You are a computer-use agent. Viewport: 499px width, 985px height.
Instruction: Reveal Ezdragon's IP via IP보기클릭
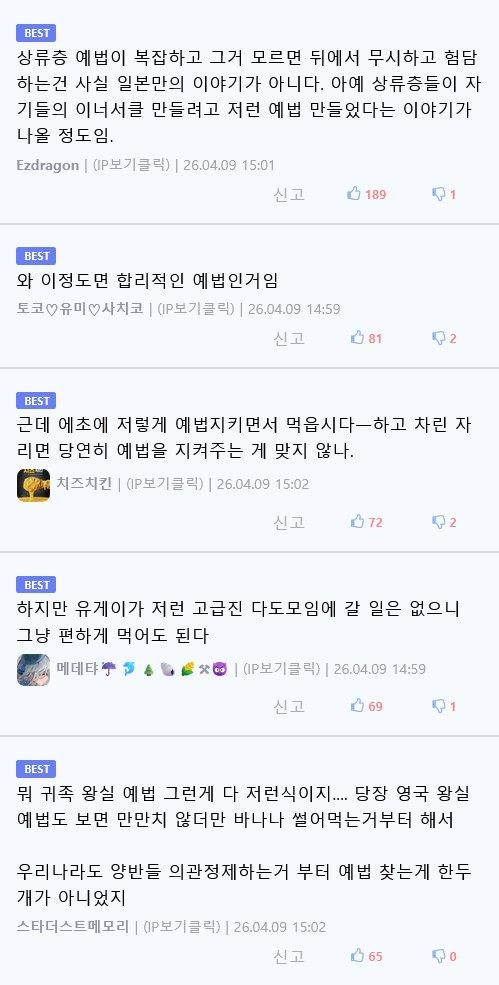click(x=131, y=165)
